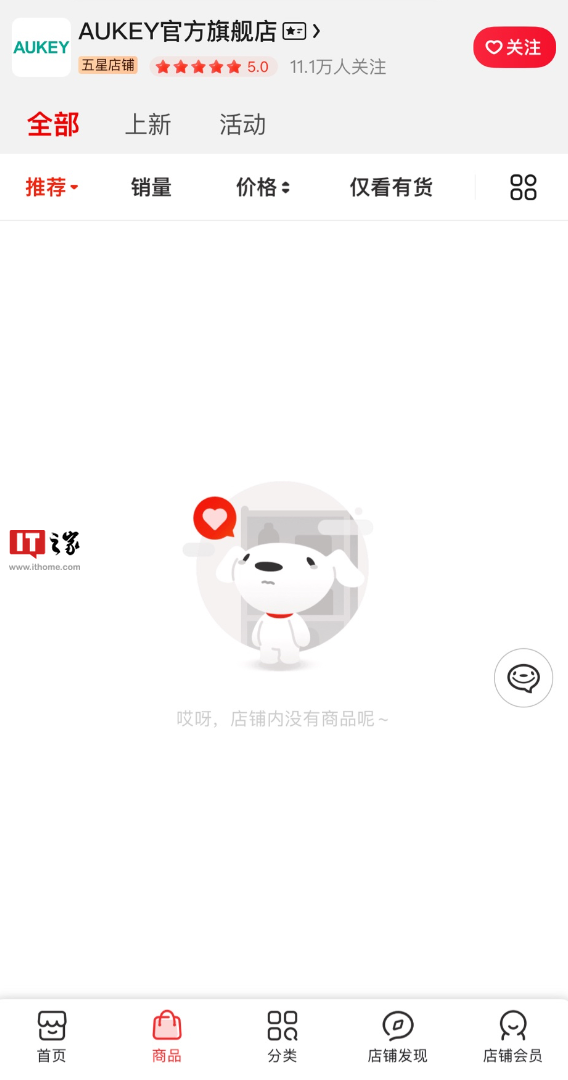Select the 商品 bottom tab
Screen dimensions: 568x1080
coord(167,1037)
